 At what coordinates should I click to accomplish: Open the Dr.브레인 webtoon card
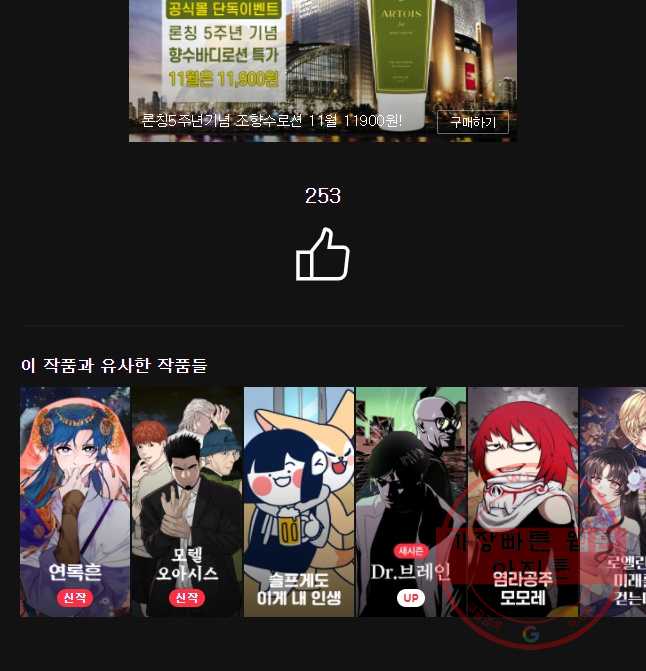click(410, 501)
